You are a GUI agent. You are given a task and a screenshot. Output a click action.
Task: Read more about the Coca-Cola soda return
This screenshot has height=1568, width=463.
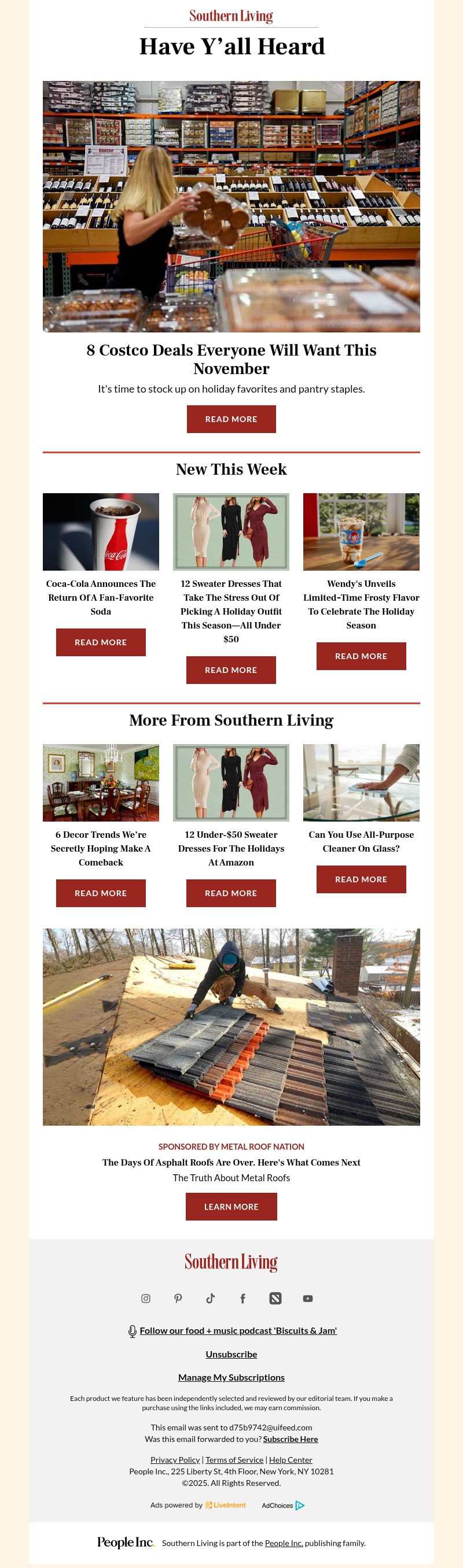click(x=101, y=642)
